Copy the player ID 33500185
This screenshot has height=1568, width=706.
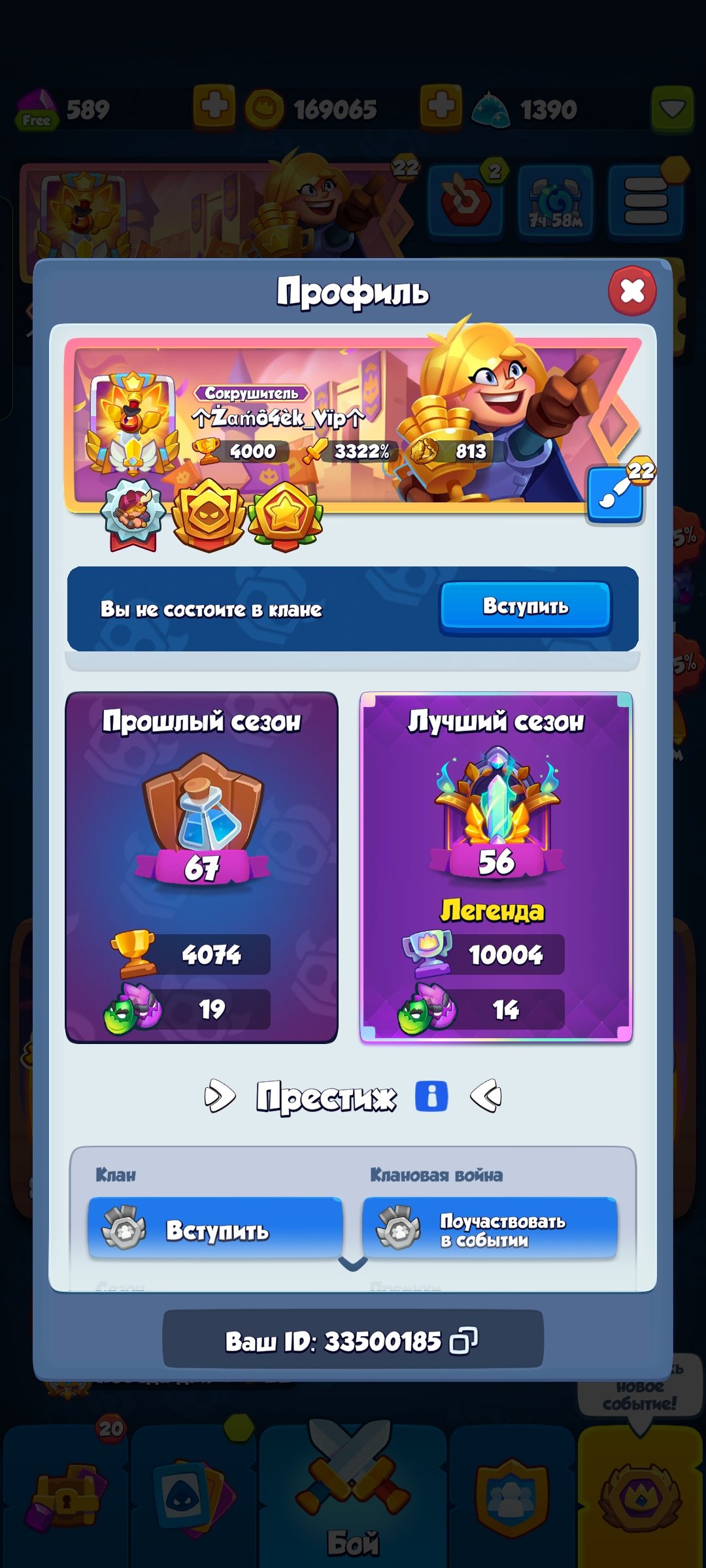463,1341
